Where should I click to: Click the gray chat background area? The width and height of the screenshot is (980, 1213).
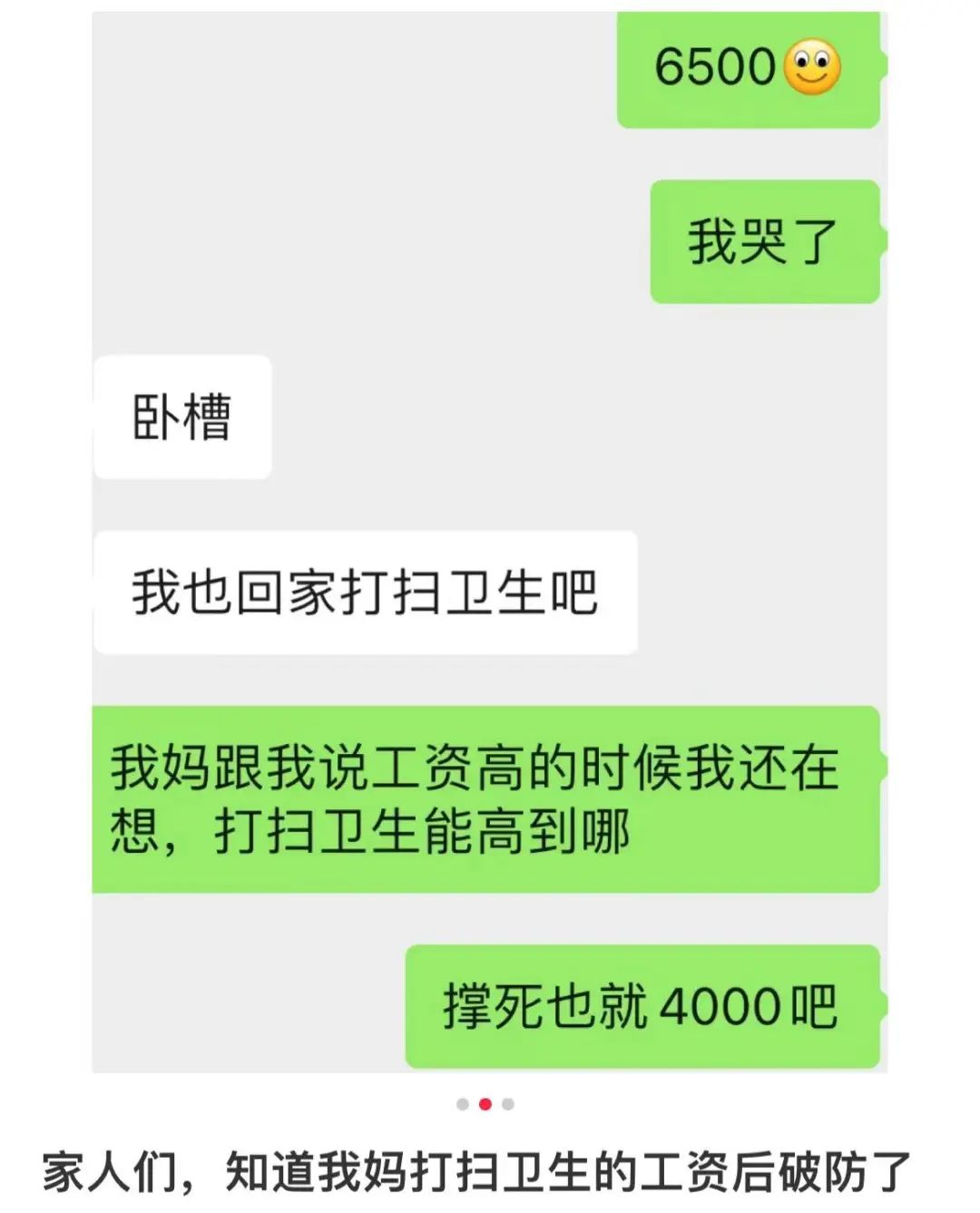tap(363, 181)
